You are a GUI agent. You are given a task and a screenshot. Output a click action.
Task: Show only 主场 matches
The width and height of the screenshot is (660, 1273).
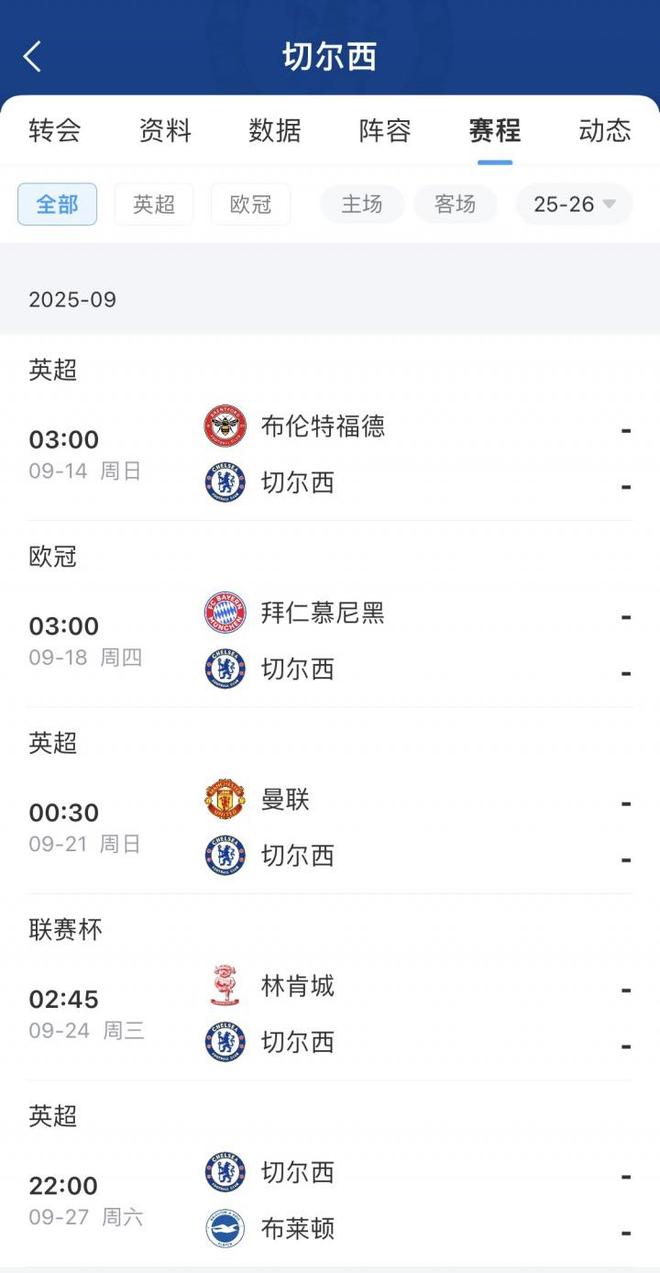click(362, 204)
